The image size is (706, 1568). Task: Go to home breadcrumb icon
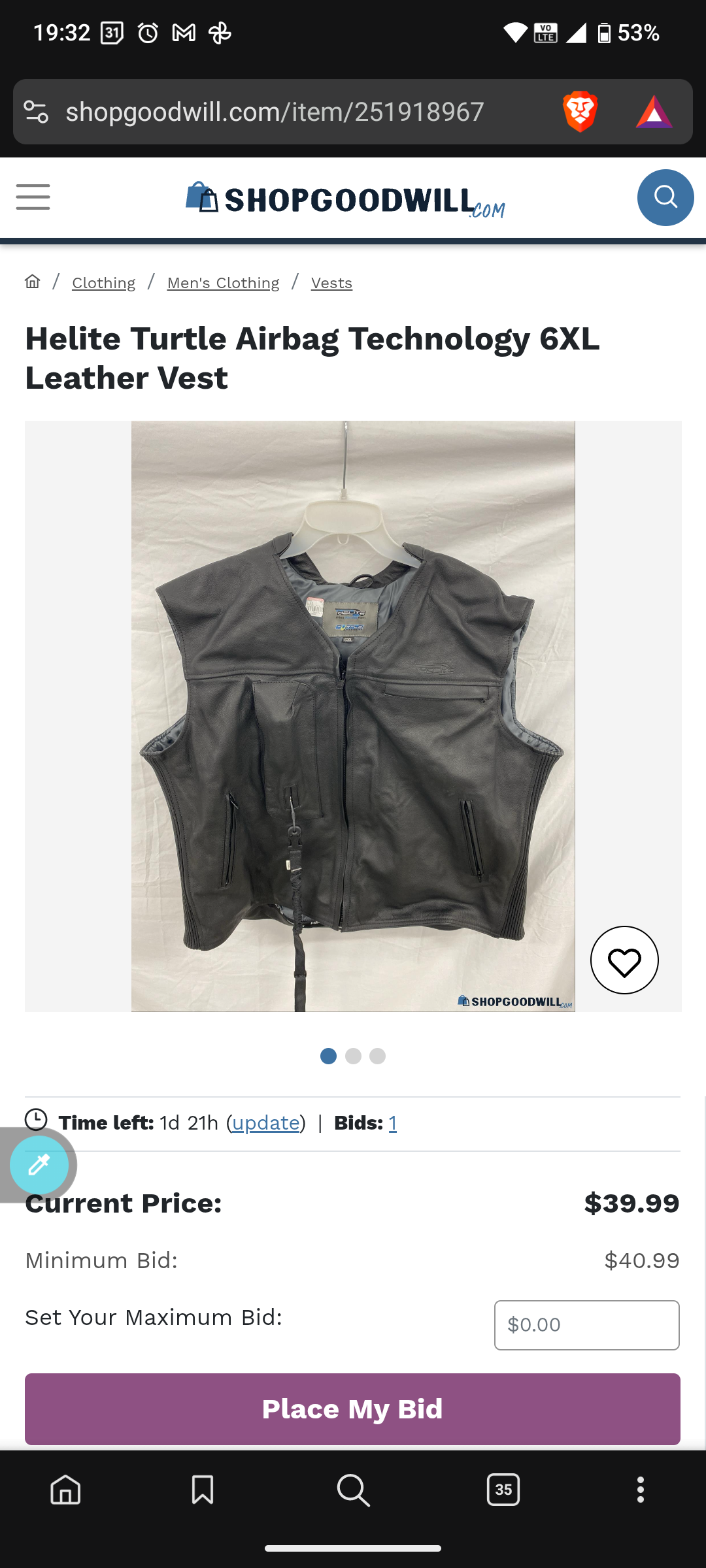point(32,282)
